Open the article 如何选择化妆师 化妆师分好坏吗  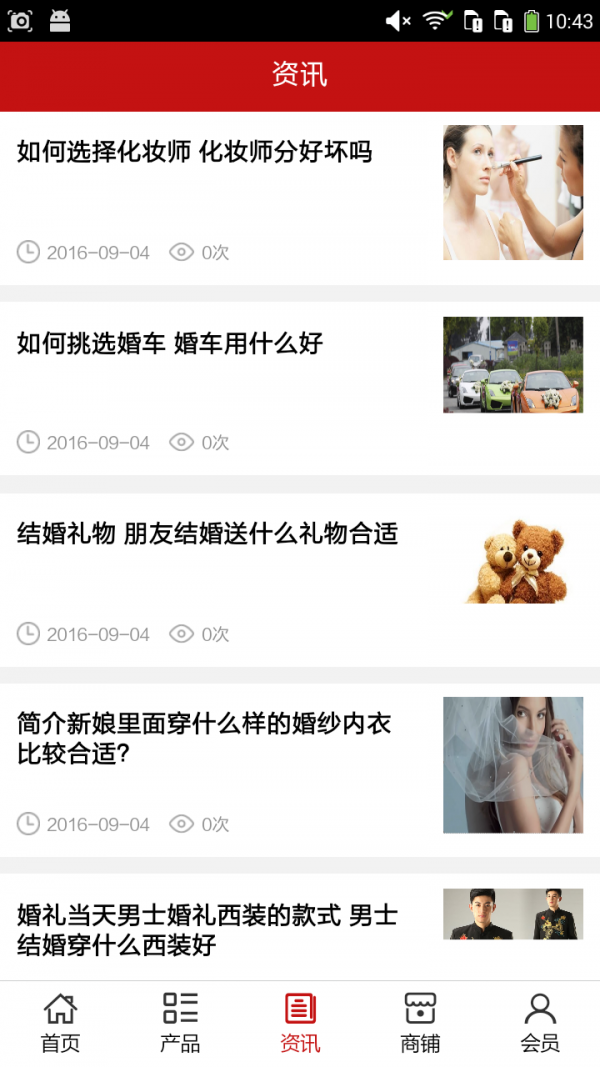click(x=195, y=153)
